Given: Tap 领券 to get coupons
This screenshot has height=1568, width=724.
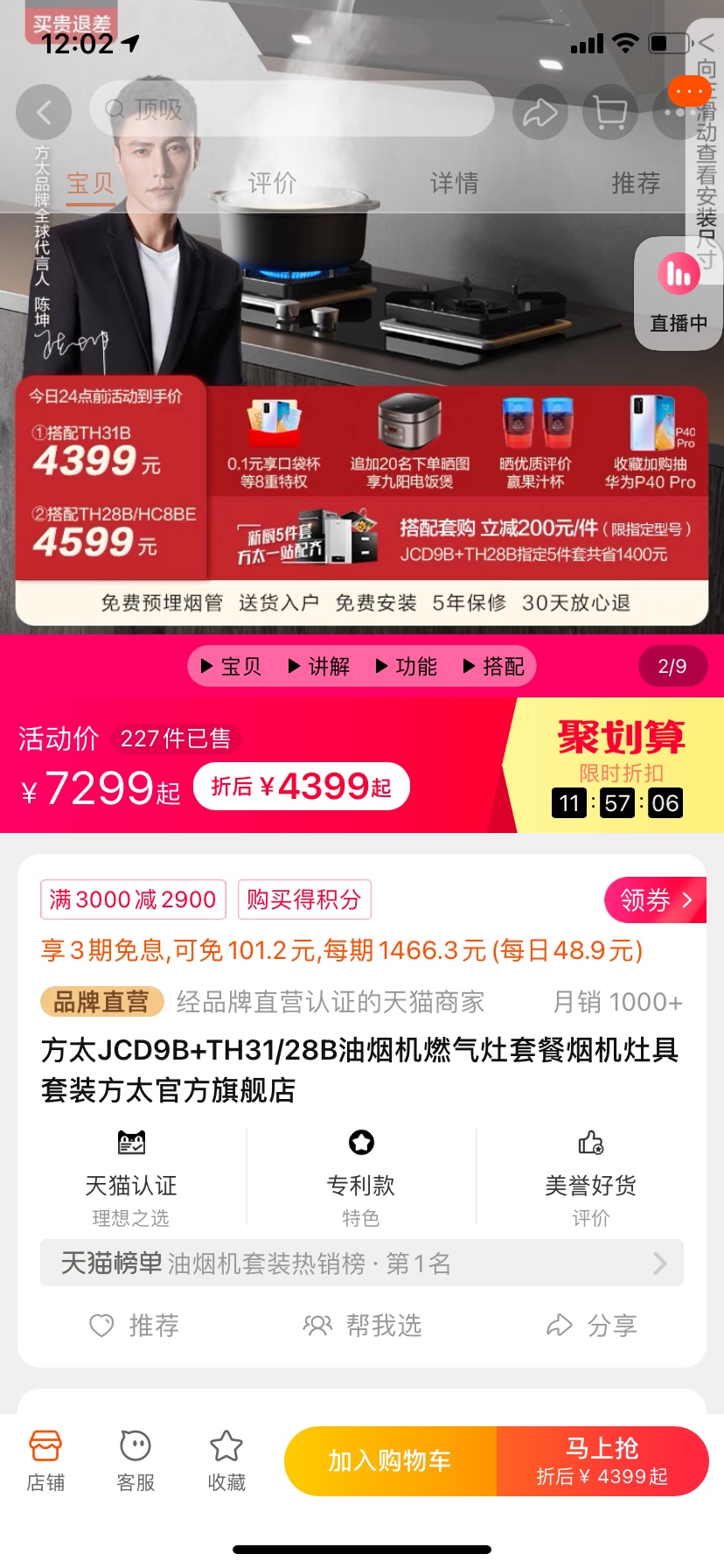Looking at the screenshot, I should pos(655,899).
